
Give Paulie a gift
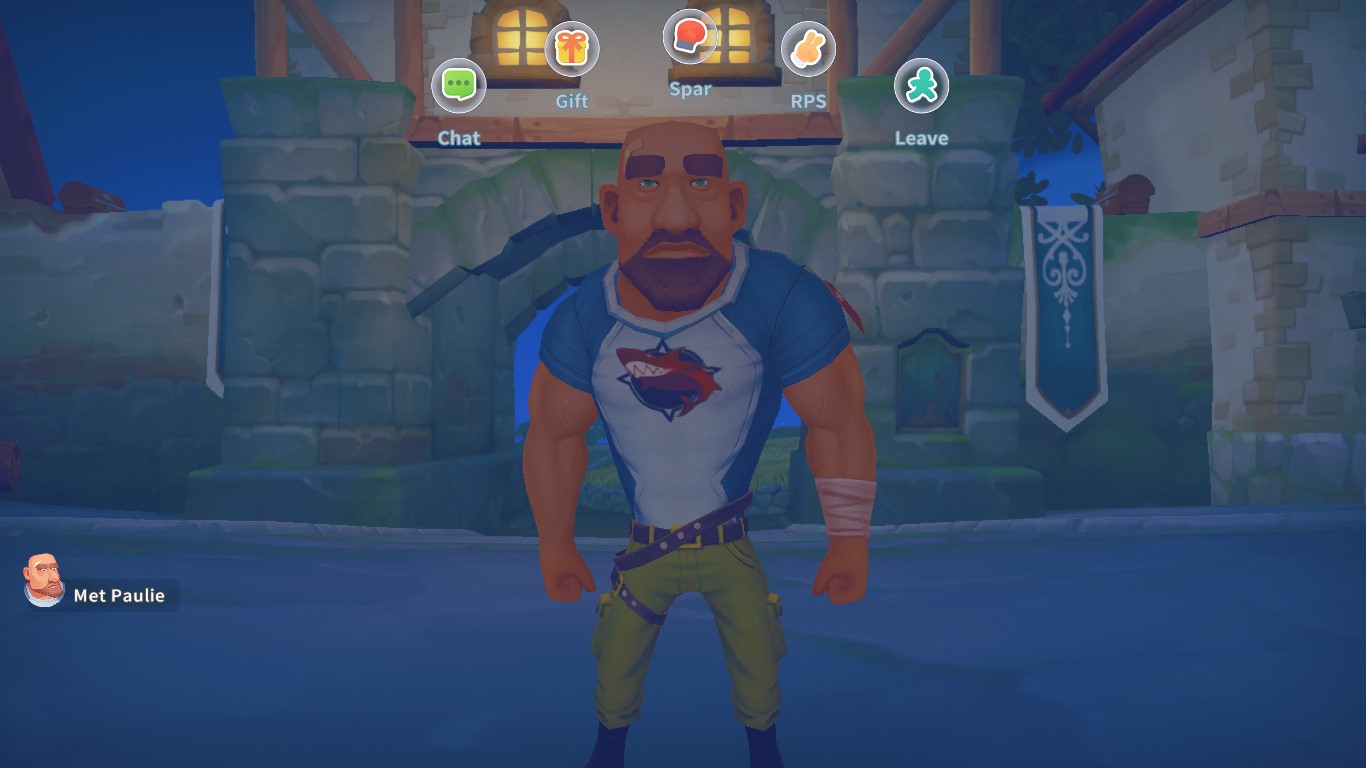click(572, 49)
